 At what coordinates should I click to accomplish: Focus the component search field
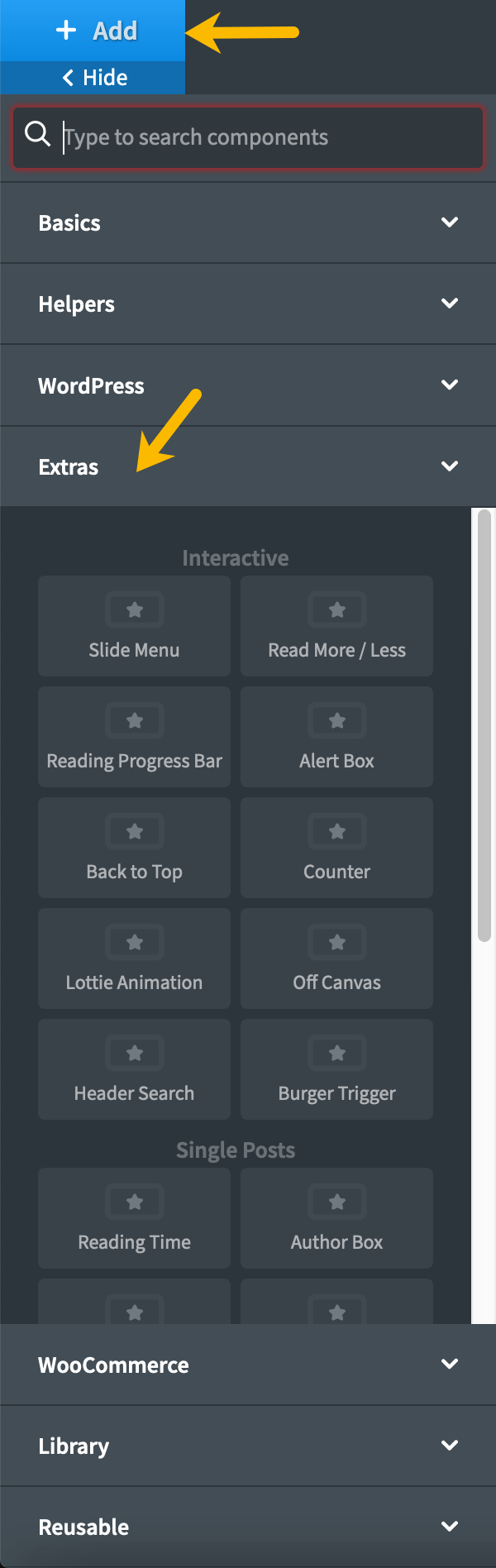pyautogui.click(x=248, y=137)
